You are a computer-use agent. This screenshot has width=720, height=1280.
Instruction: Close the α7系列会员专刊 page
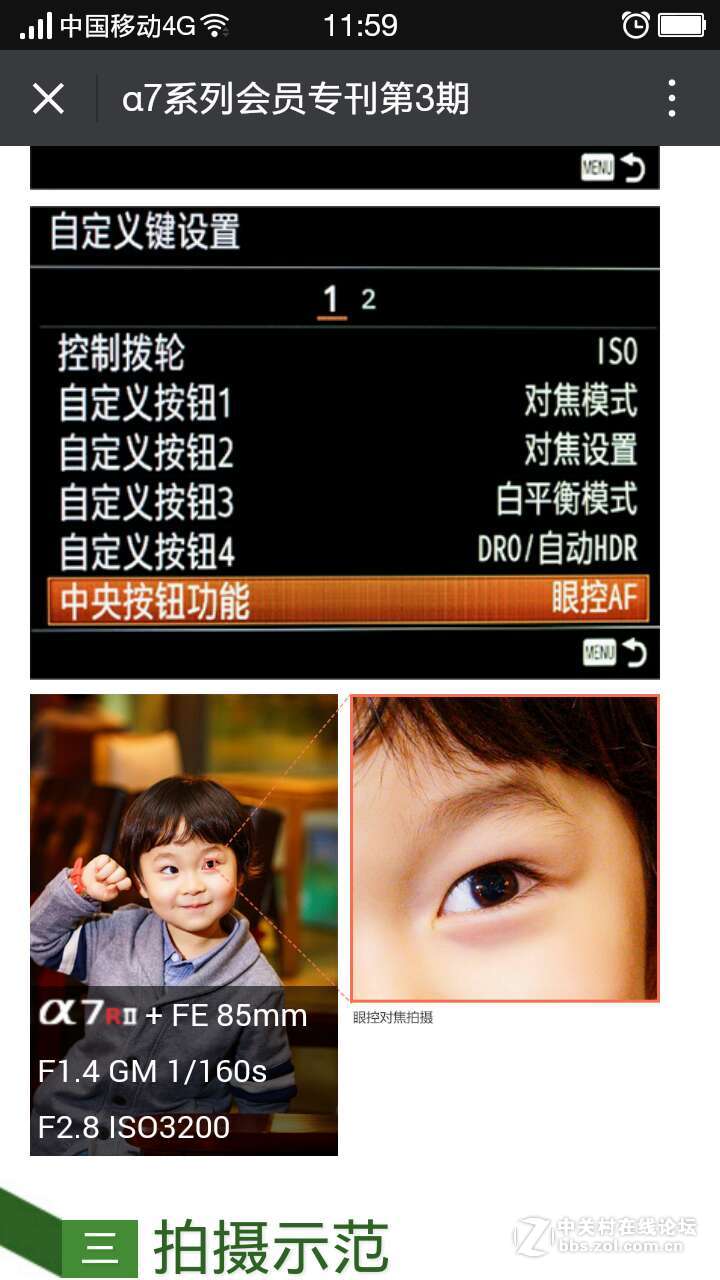click(48, 99)
